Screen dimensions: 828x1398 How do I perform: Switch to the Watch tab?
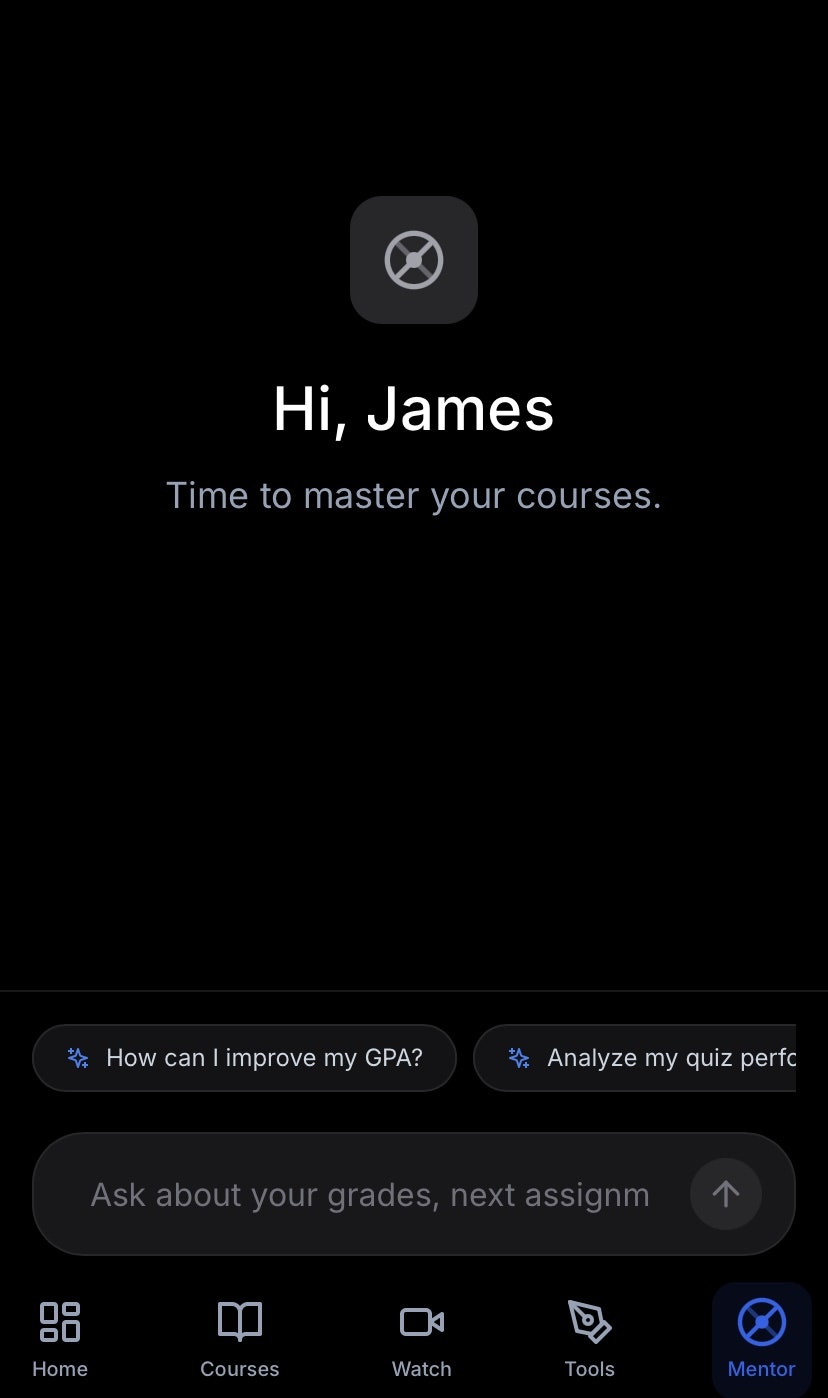coord(422,1340)
